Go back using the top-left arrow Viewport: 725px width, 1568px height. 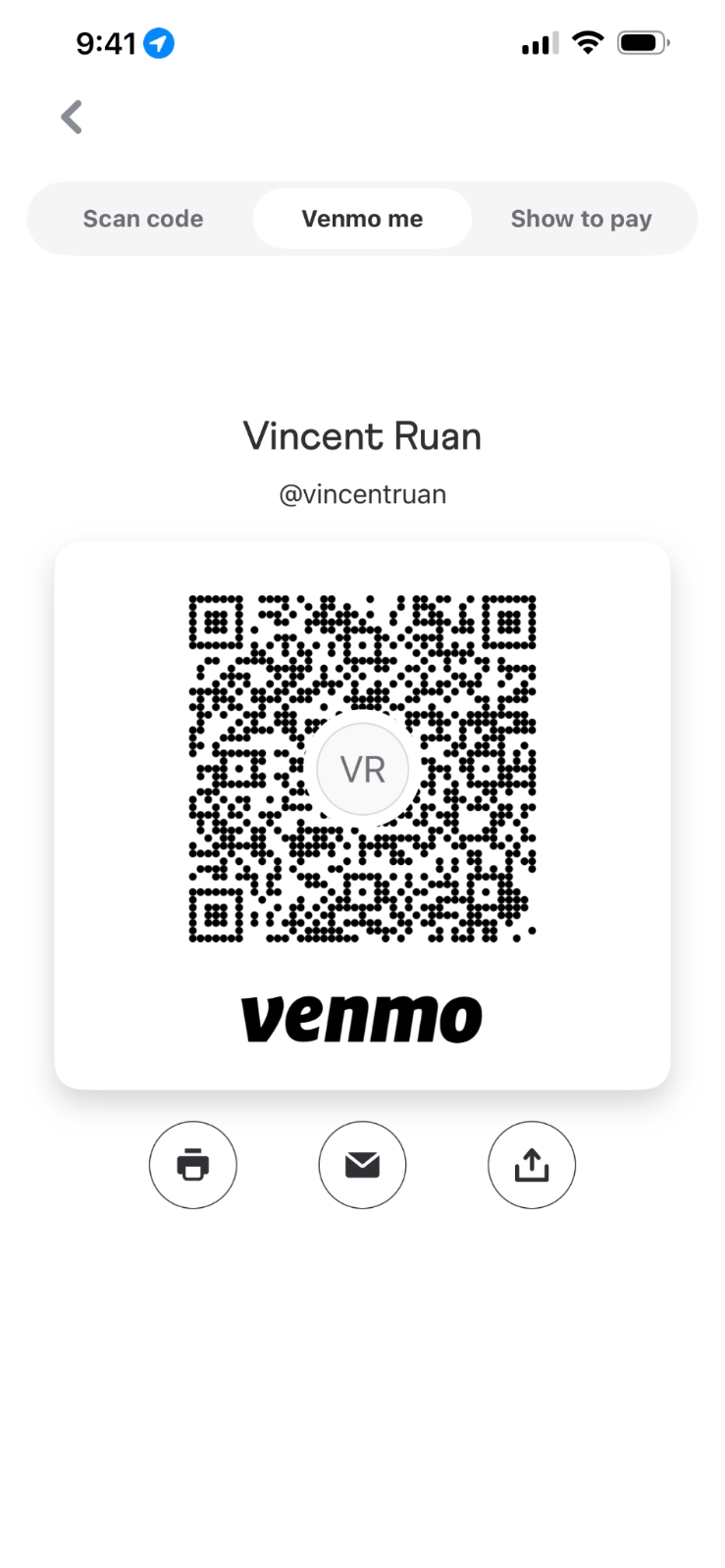tap(72, 117)
